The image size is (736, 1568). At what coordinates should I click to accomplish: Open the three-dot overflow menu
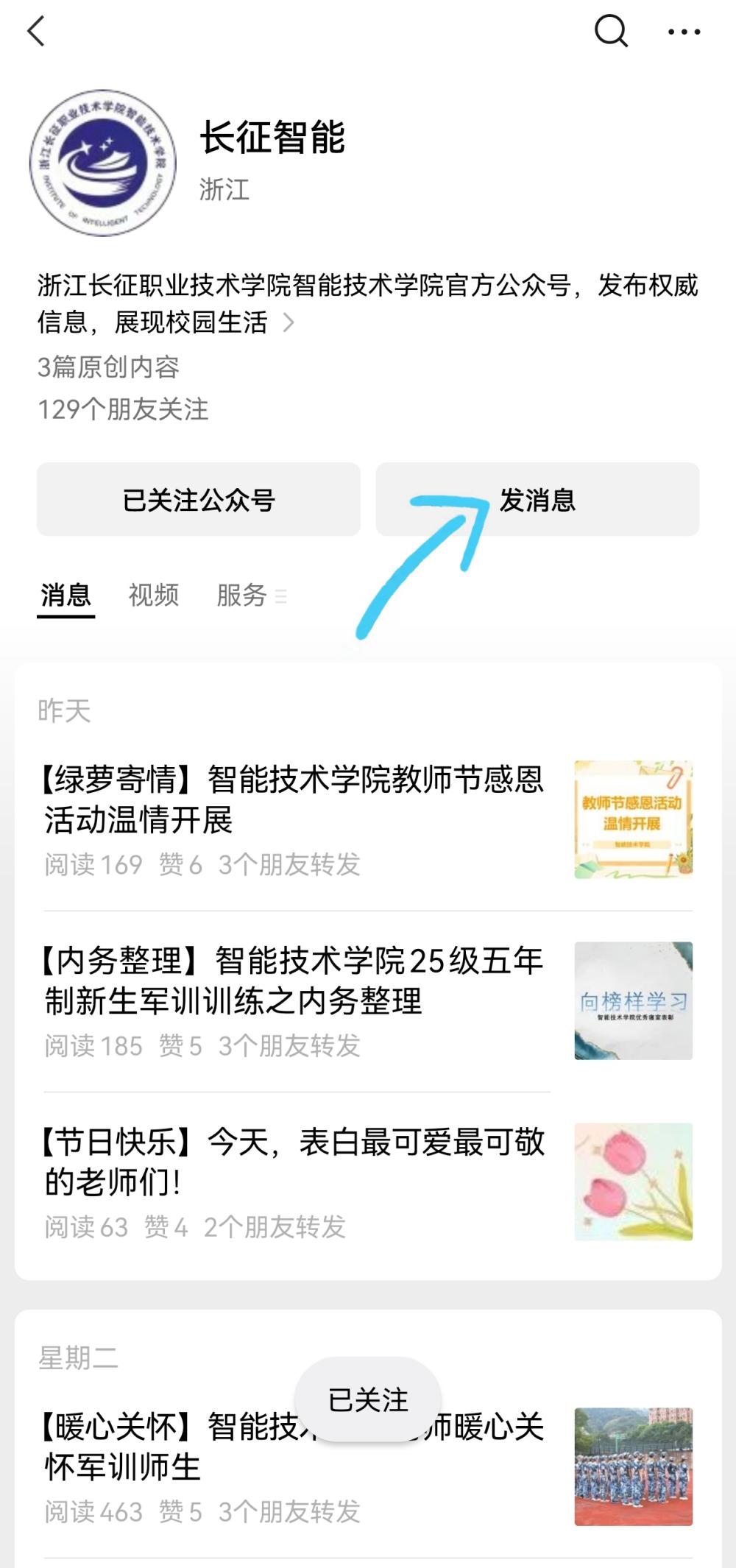pos(684,32)
